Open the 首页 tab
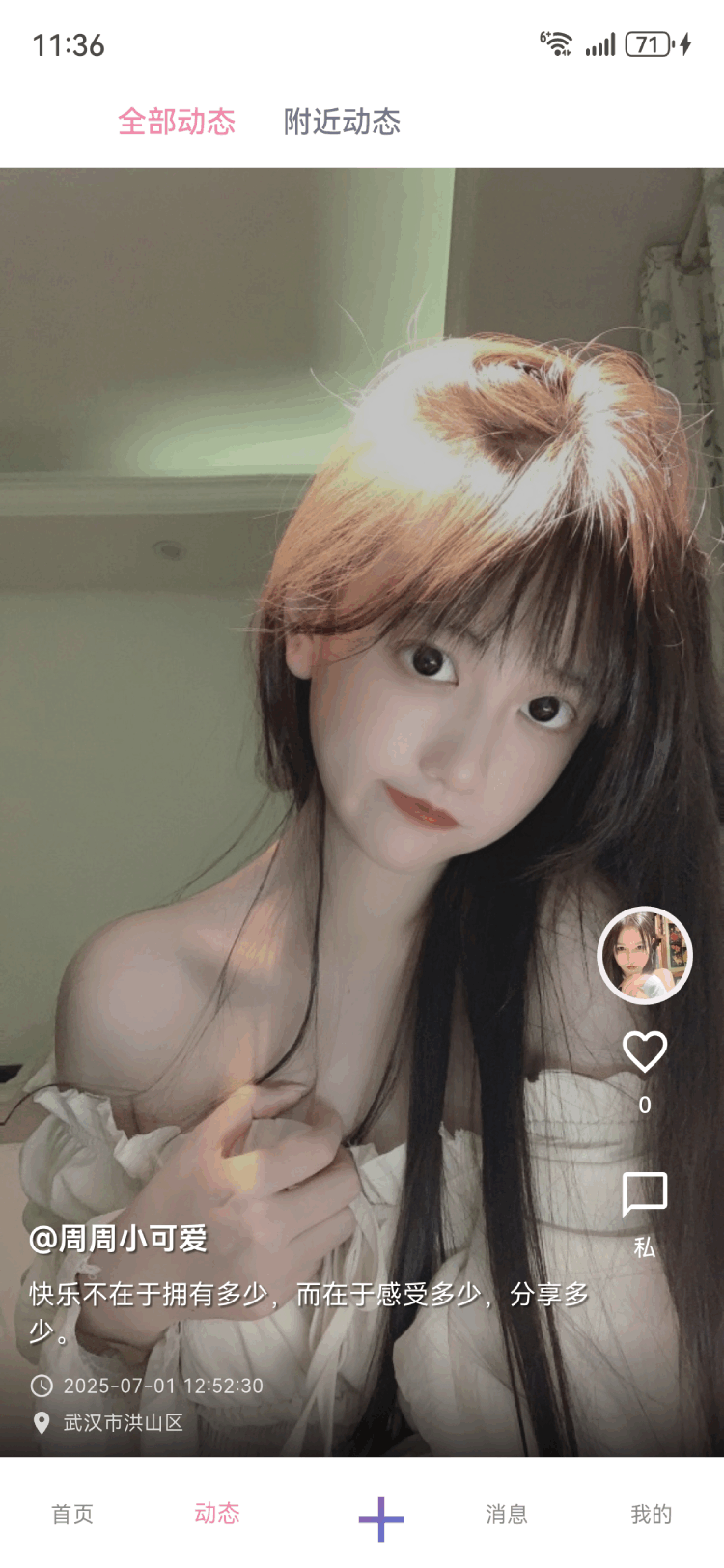Viewport: 724px width, 1568px height. [x=72, y=1514]
